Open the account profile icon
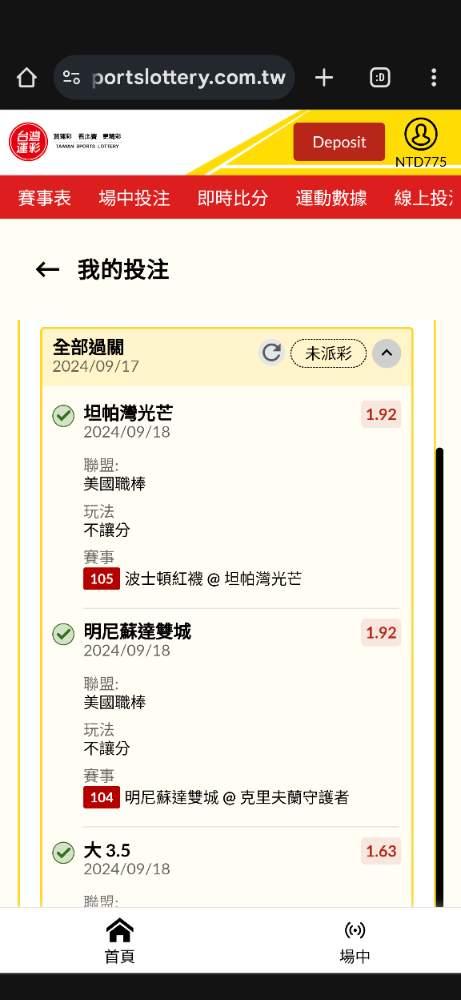This screenshot has height=1000, width=461. coord(421,135)
